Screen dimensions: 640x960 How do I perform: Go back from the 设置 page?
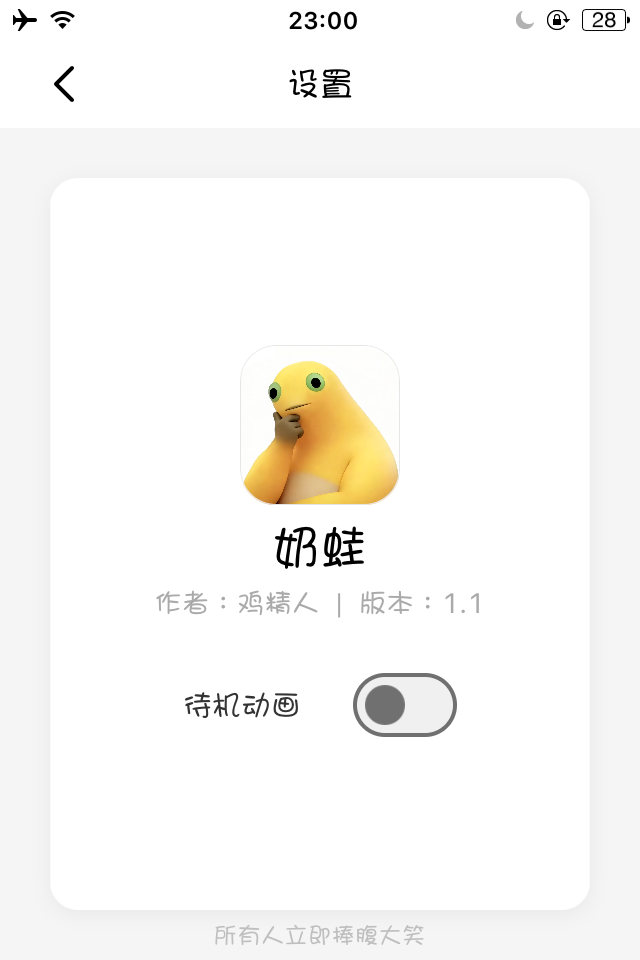(x=64, y=84)
